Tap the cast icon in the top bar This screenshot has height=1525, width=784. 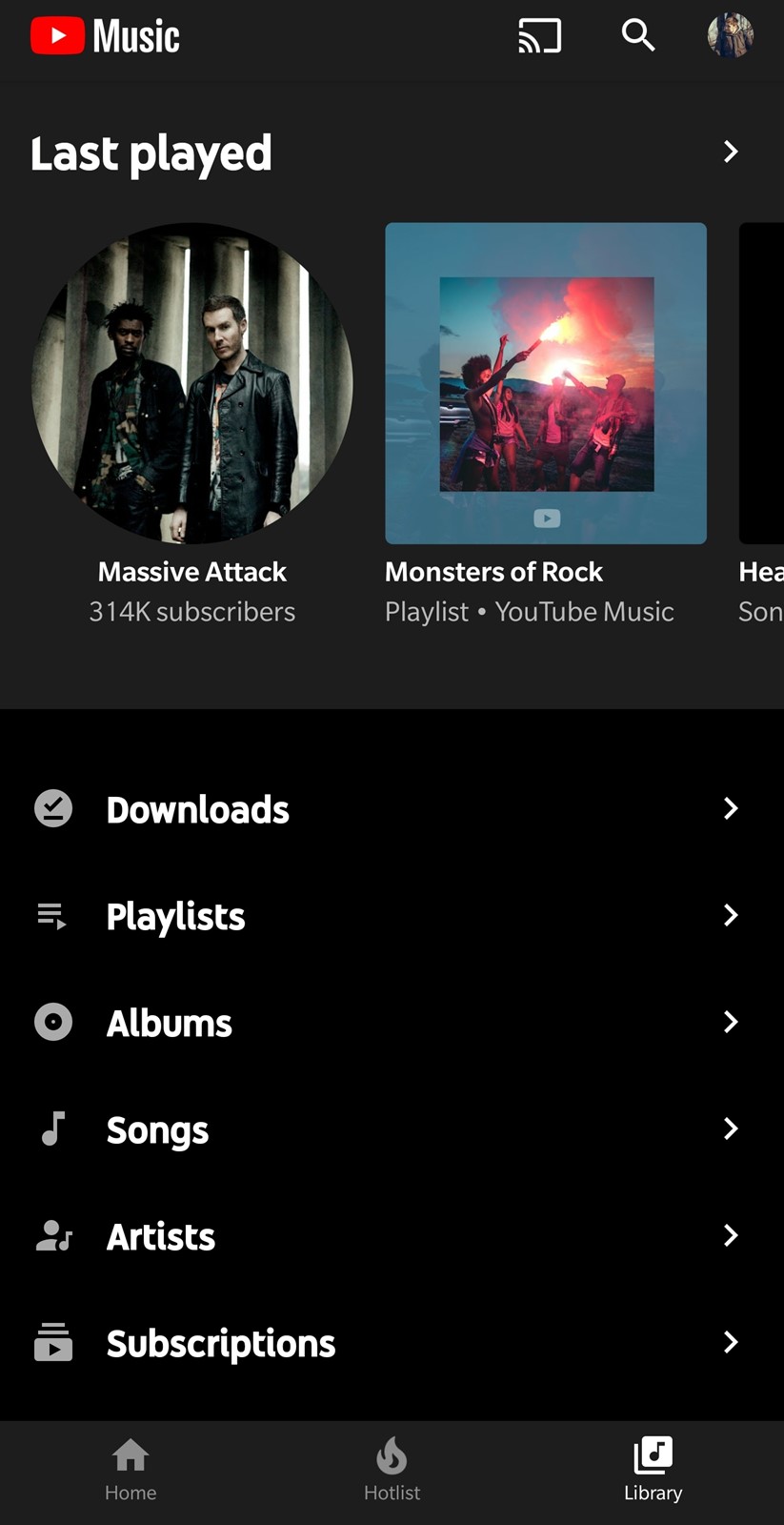(539, 36)
